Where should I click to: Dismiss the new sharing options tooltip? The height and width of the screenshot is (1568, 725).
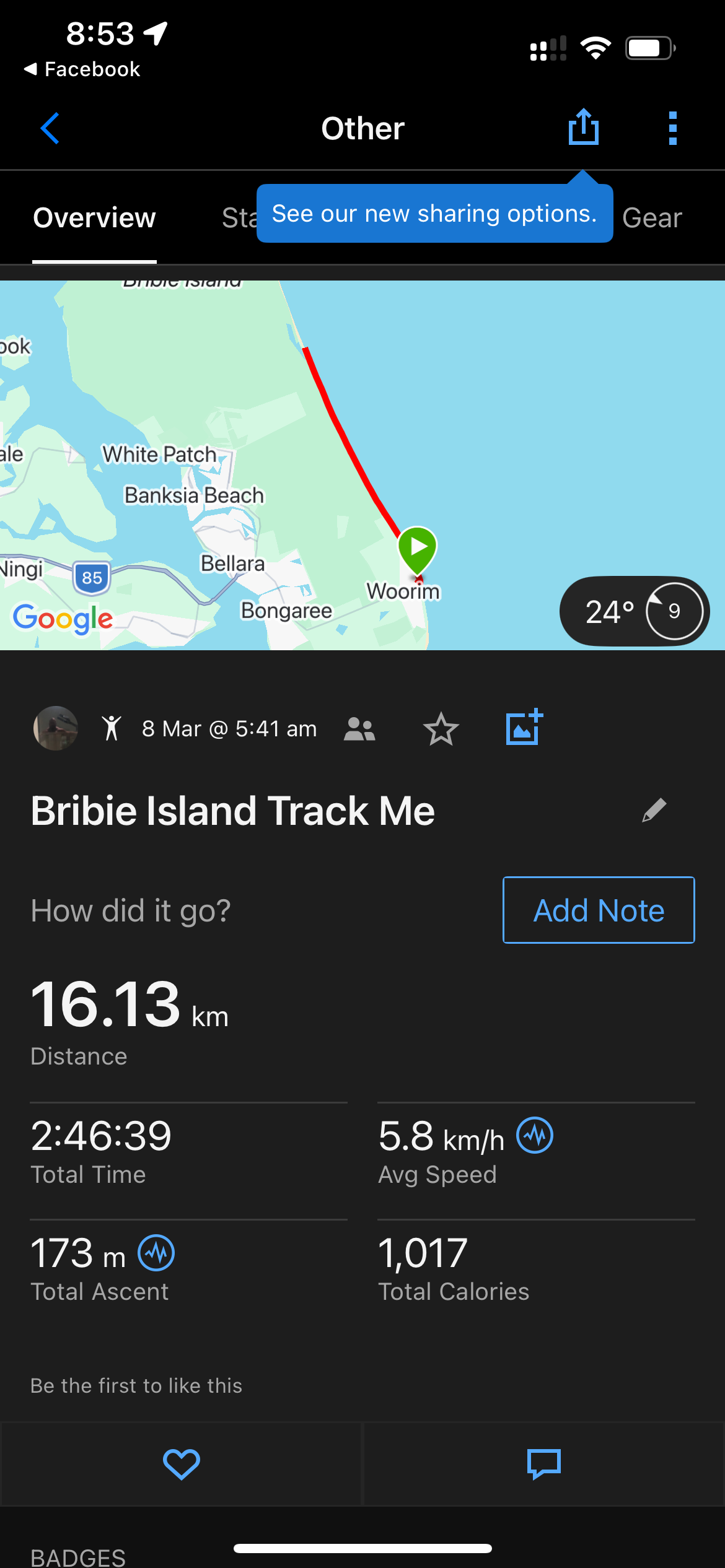click(x=434, y=214)
